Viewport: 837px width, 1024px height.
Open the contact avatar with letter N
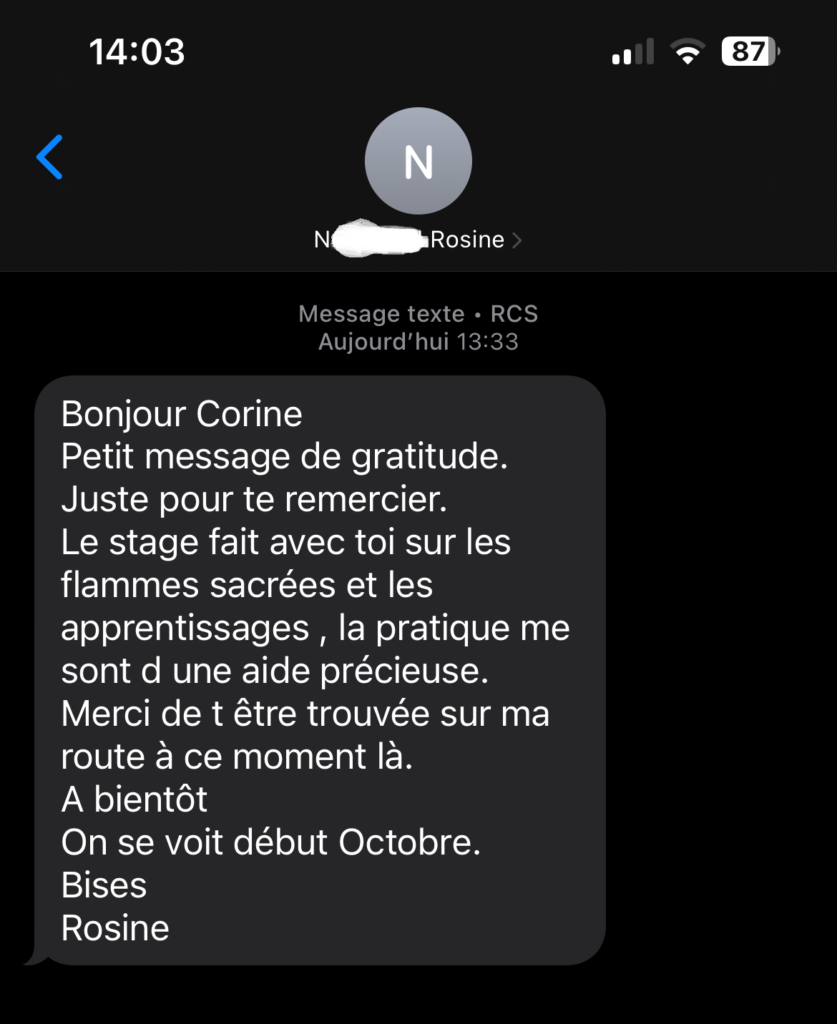[x=418, y=160]
